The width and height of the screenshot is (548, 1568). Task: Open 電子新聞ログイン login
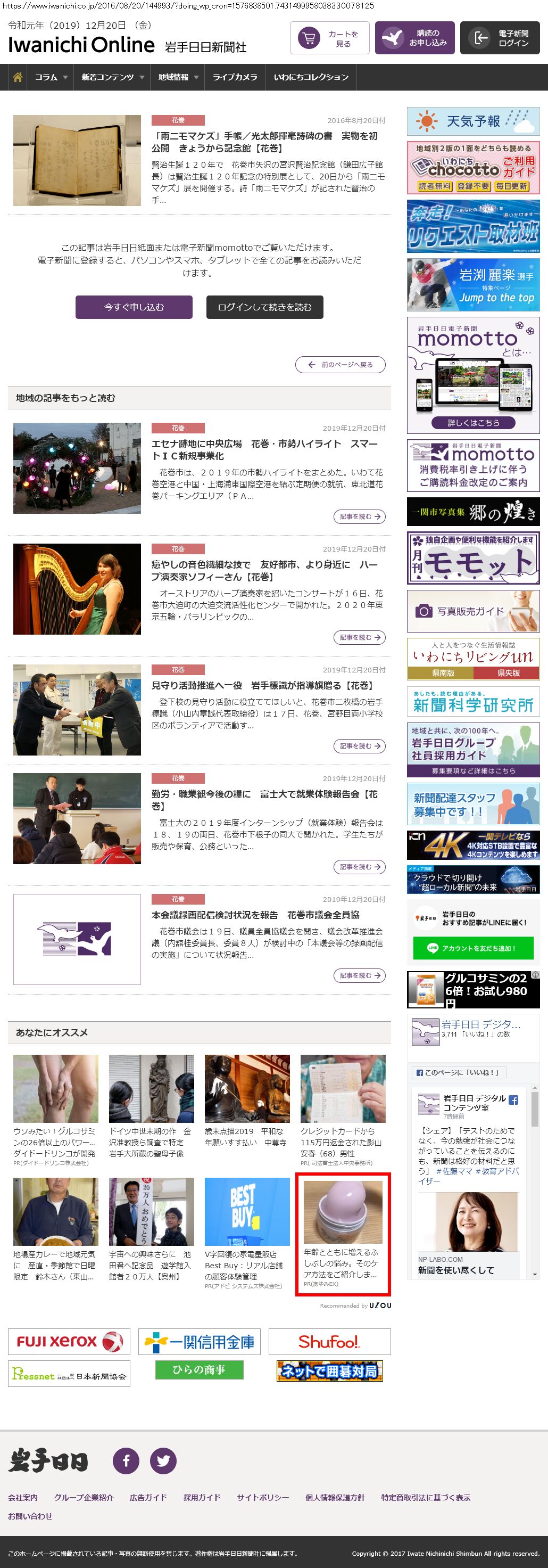click(500, 38)
